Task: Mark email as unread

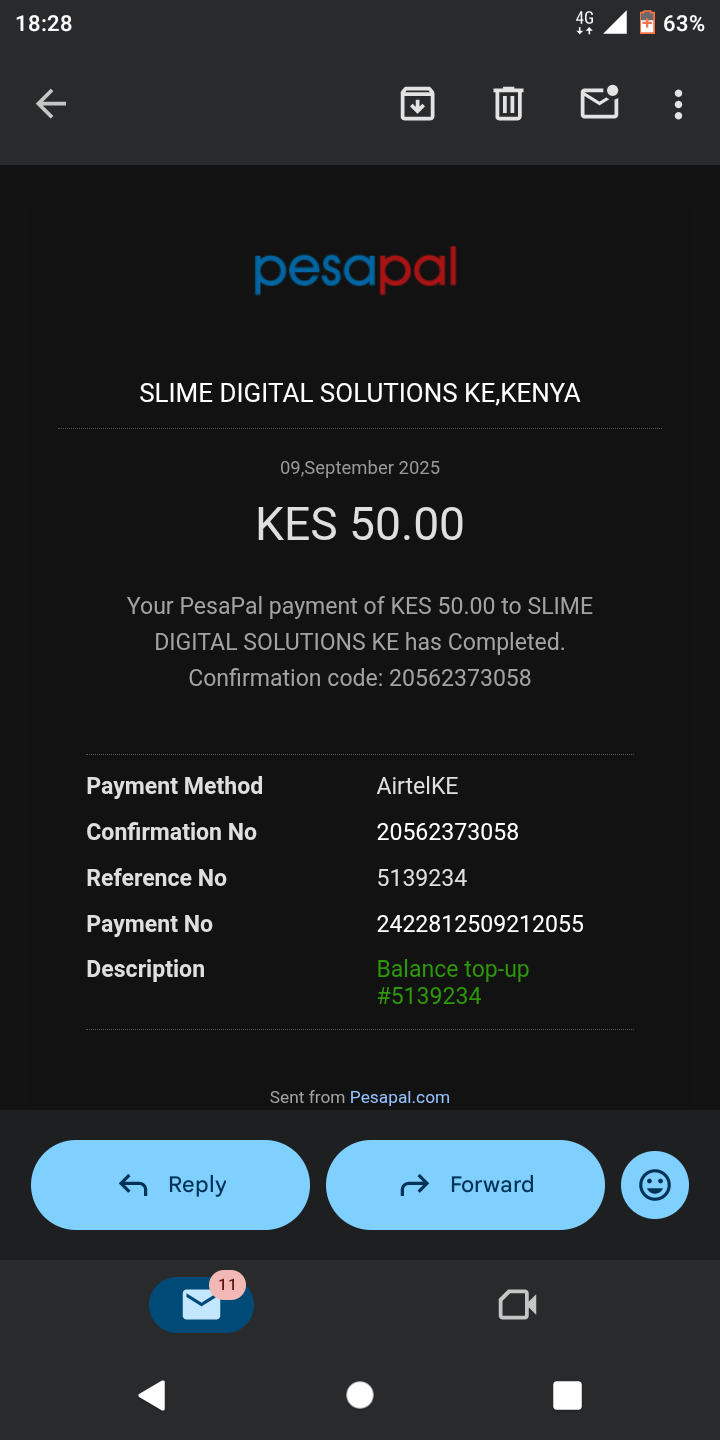Action: 599,104
